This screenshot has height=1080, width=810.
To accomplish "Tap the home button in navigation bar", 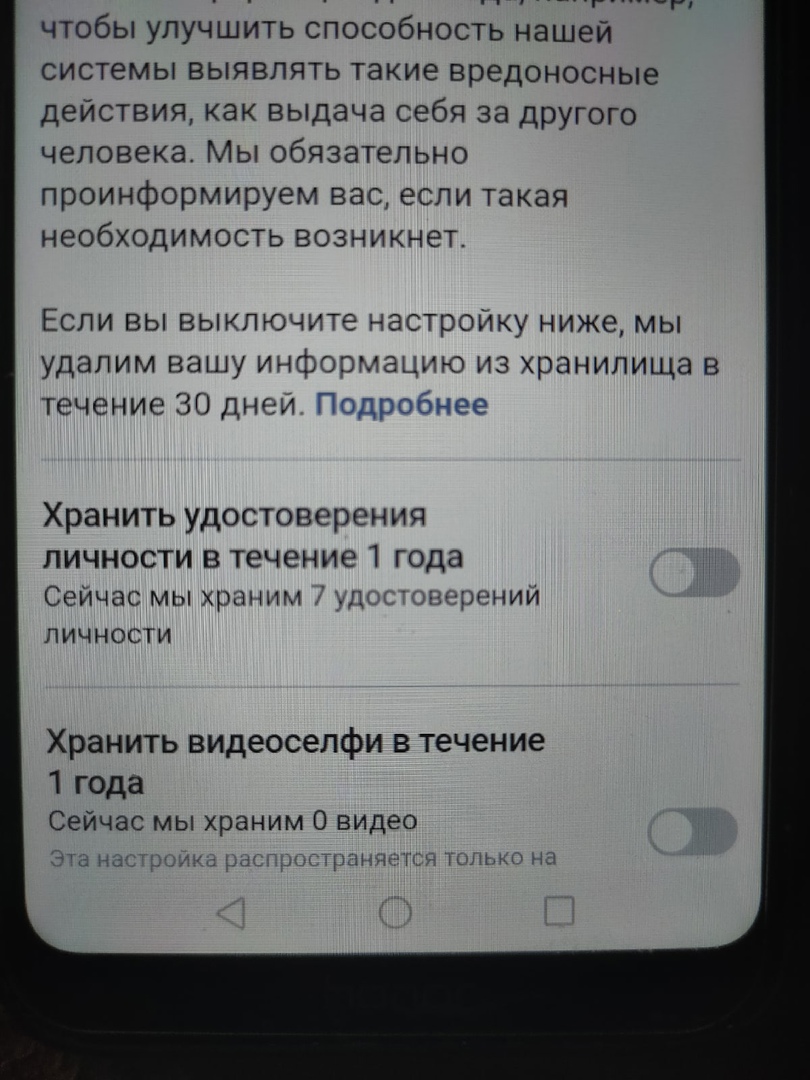I will [x=396, y=912].
